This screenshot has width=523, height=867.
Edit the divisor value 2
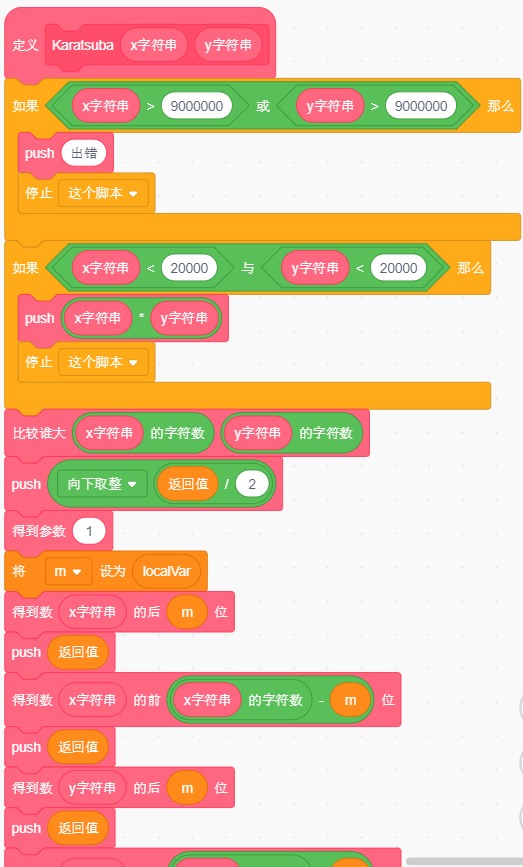coord(252,484)
